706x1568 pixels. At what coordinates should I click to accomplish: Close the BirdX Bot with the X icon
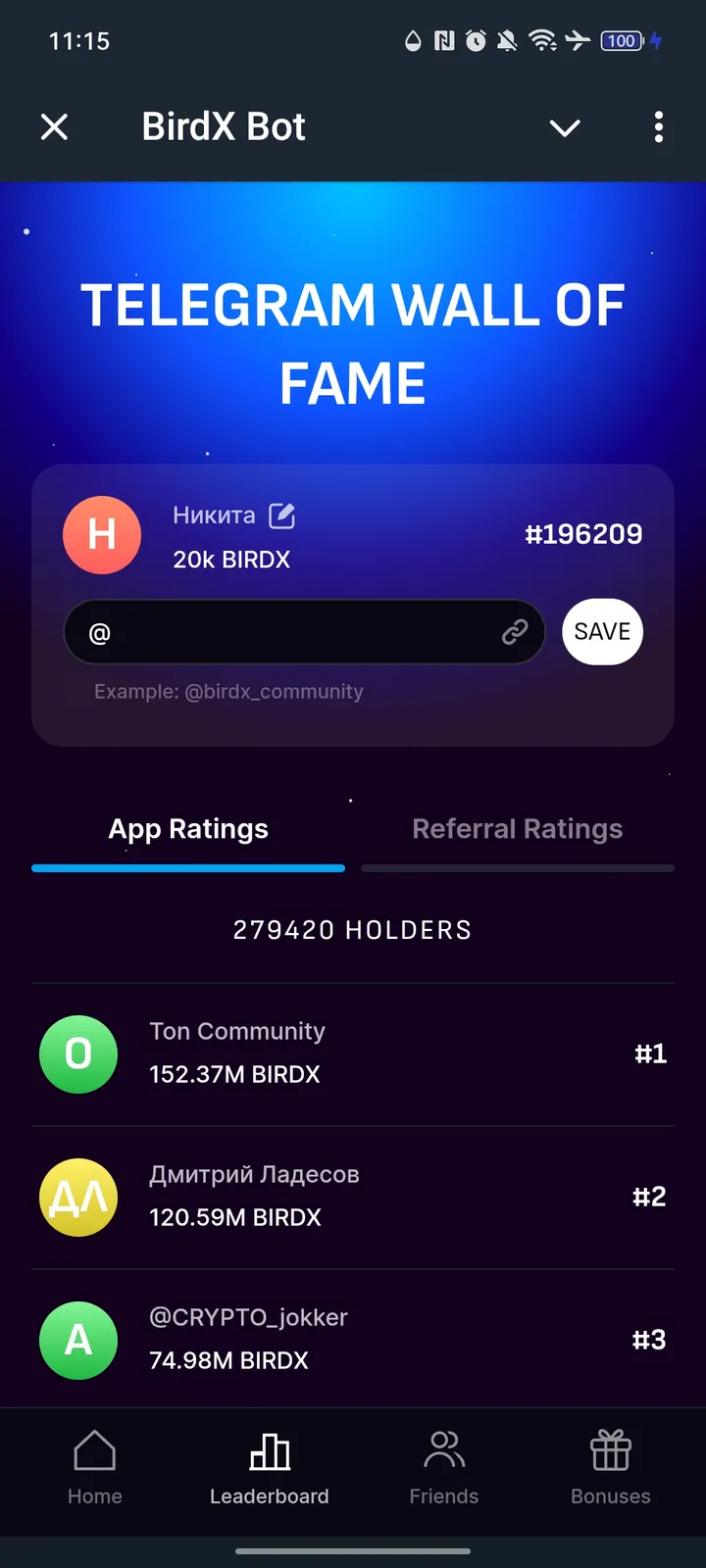coord(54,126)
